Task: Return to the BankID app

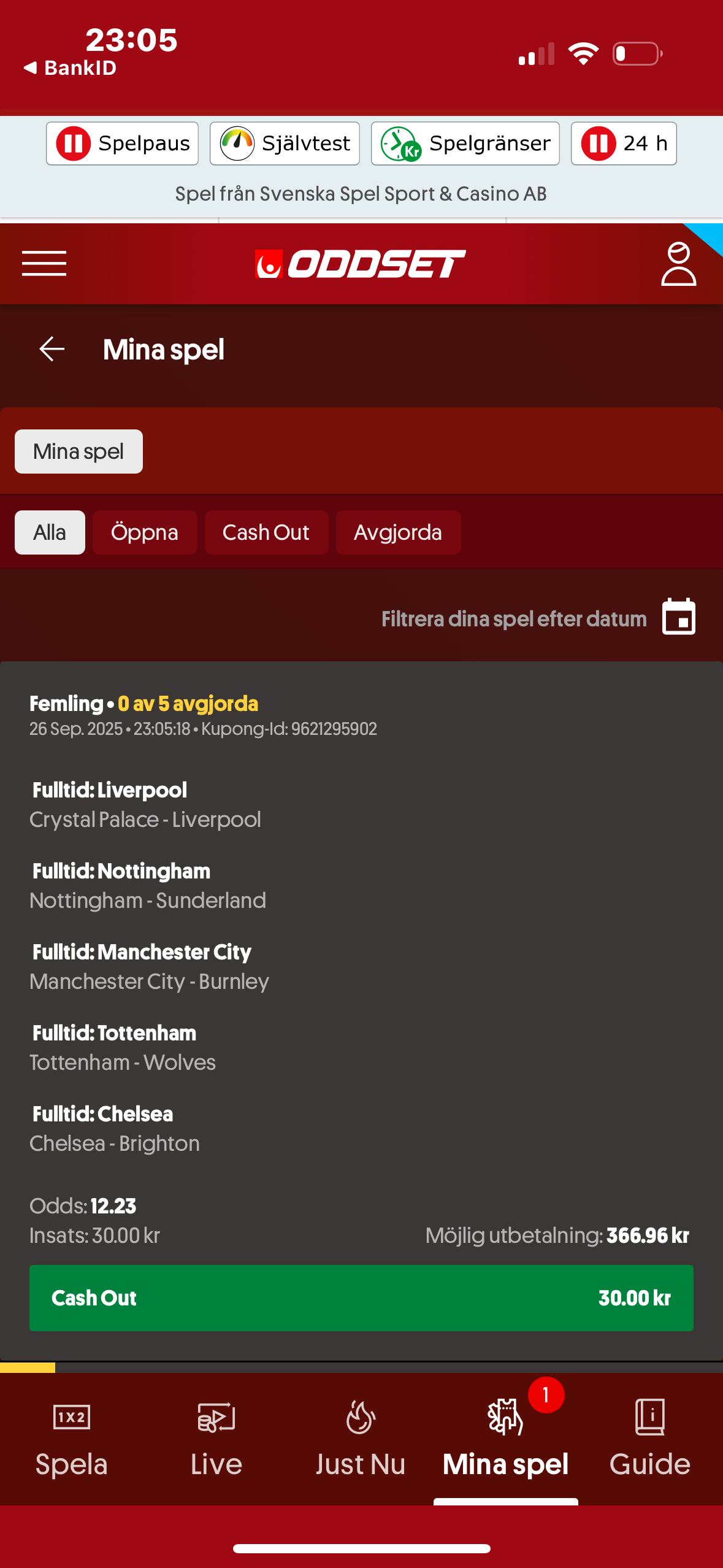Action: tap(71, 68)
